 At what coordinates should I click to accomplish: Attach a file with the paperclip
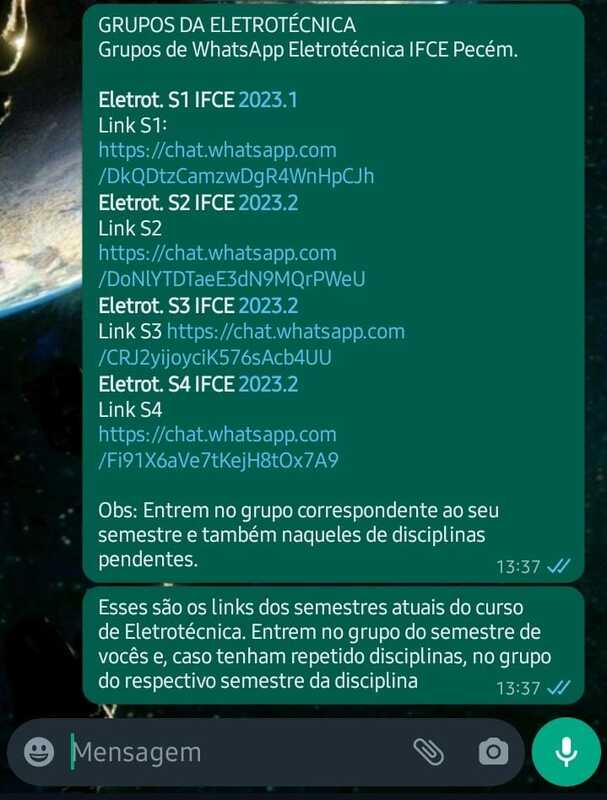(x=428, y=751)
